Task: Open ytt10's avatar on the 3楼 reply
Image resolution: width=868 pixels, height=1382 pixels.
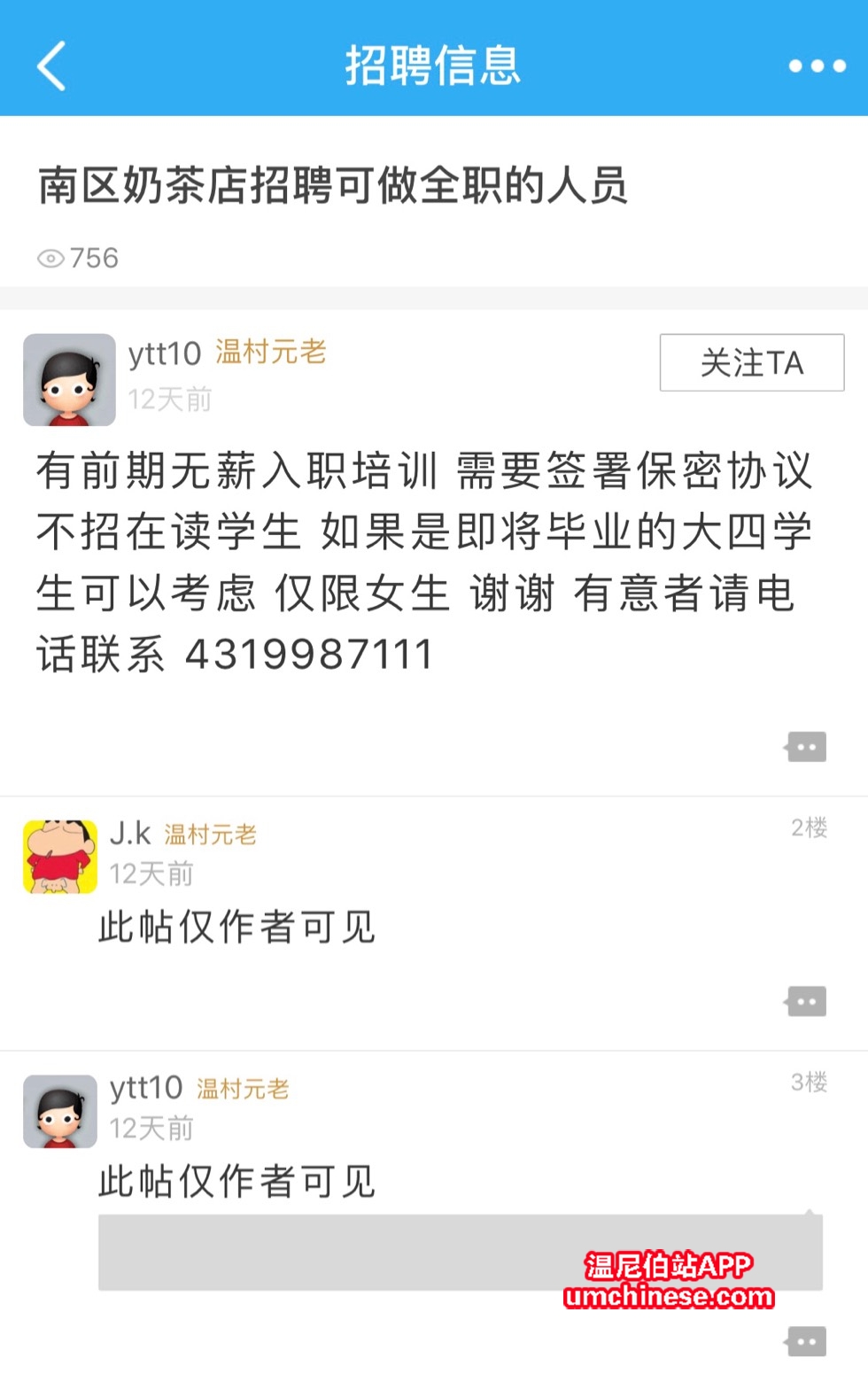Action: 60,1112
